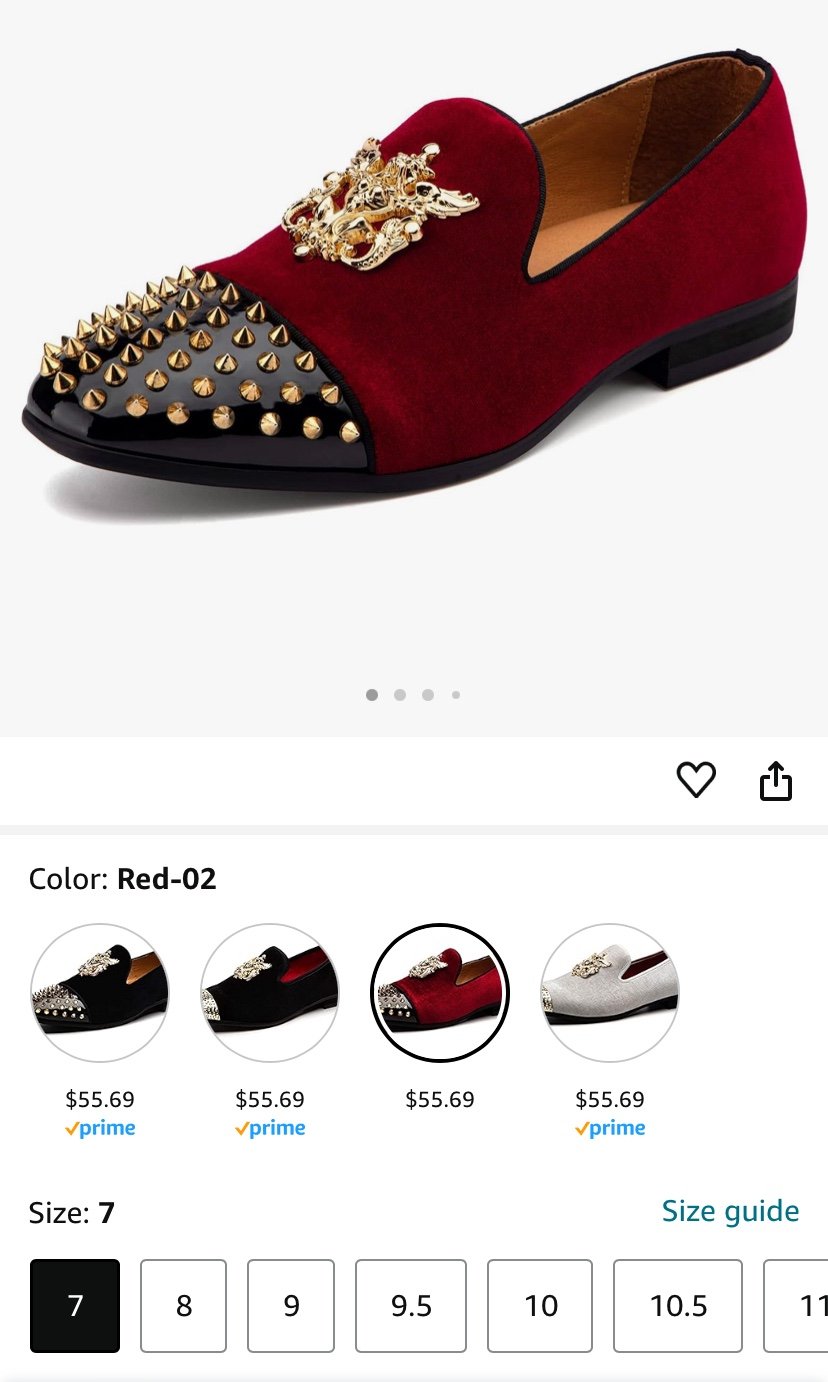Viewport: 828px width, 1382px height.
Task: Pick size 9.5
Action: tap(411, 1305)
